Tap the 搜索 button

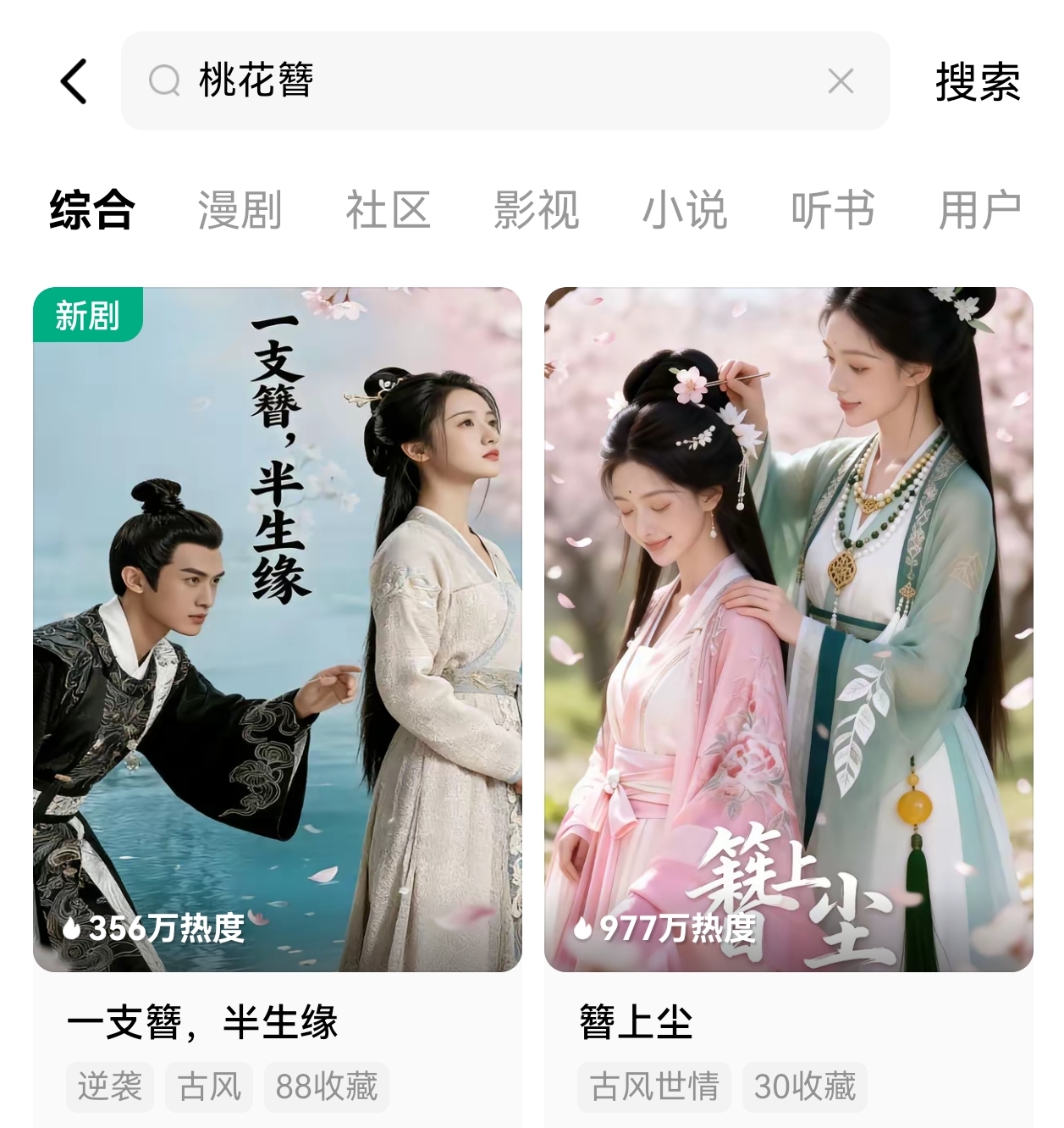(977, 82)
